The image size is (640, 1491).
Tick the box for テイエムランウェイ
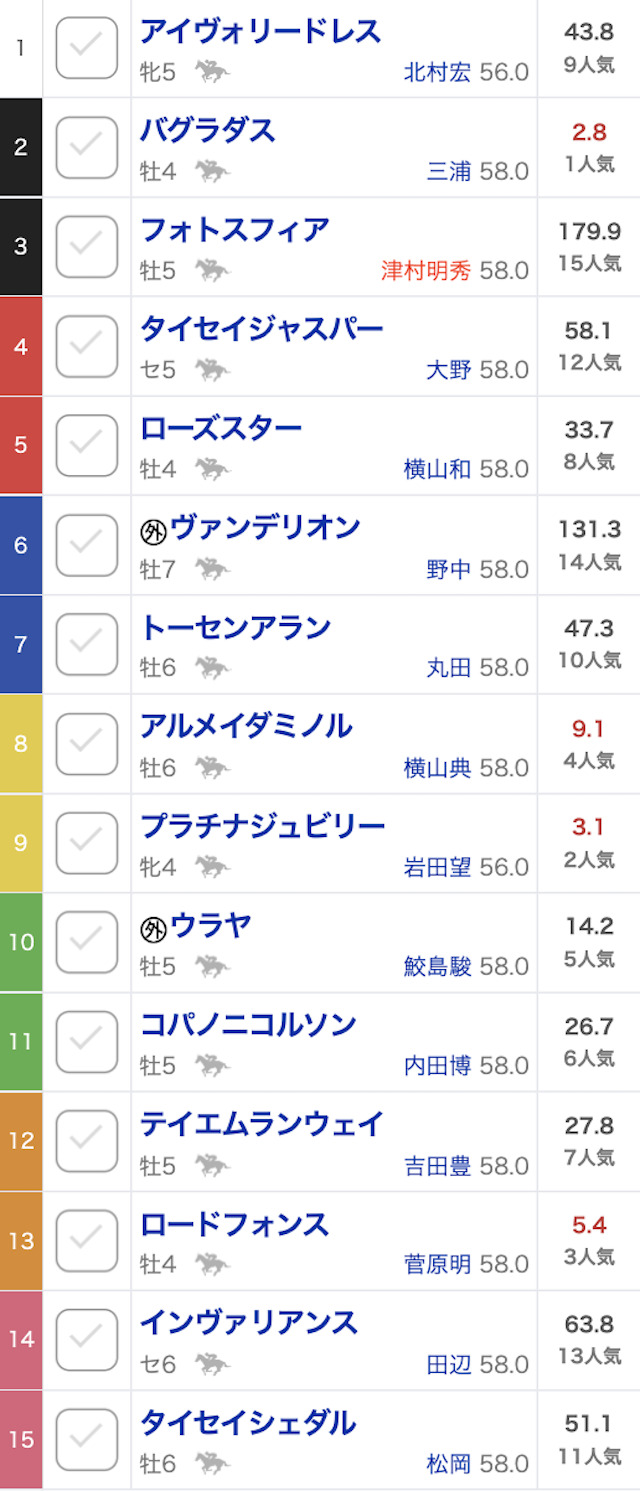(x=87, y=1141)
